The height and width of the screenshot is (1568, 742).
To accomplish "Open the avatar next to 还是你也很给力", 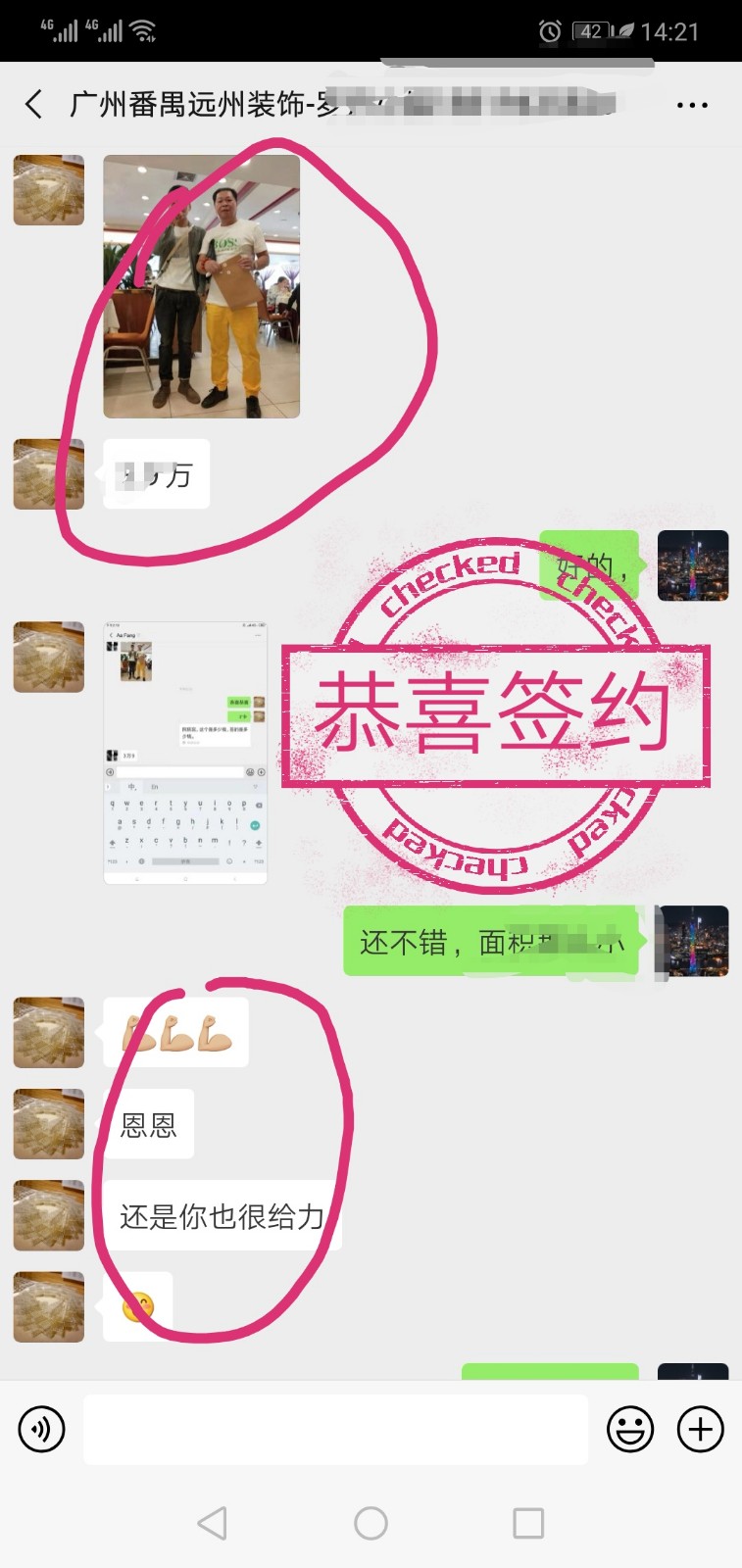I will click(x=49, y=1215).
